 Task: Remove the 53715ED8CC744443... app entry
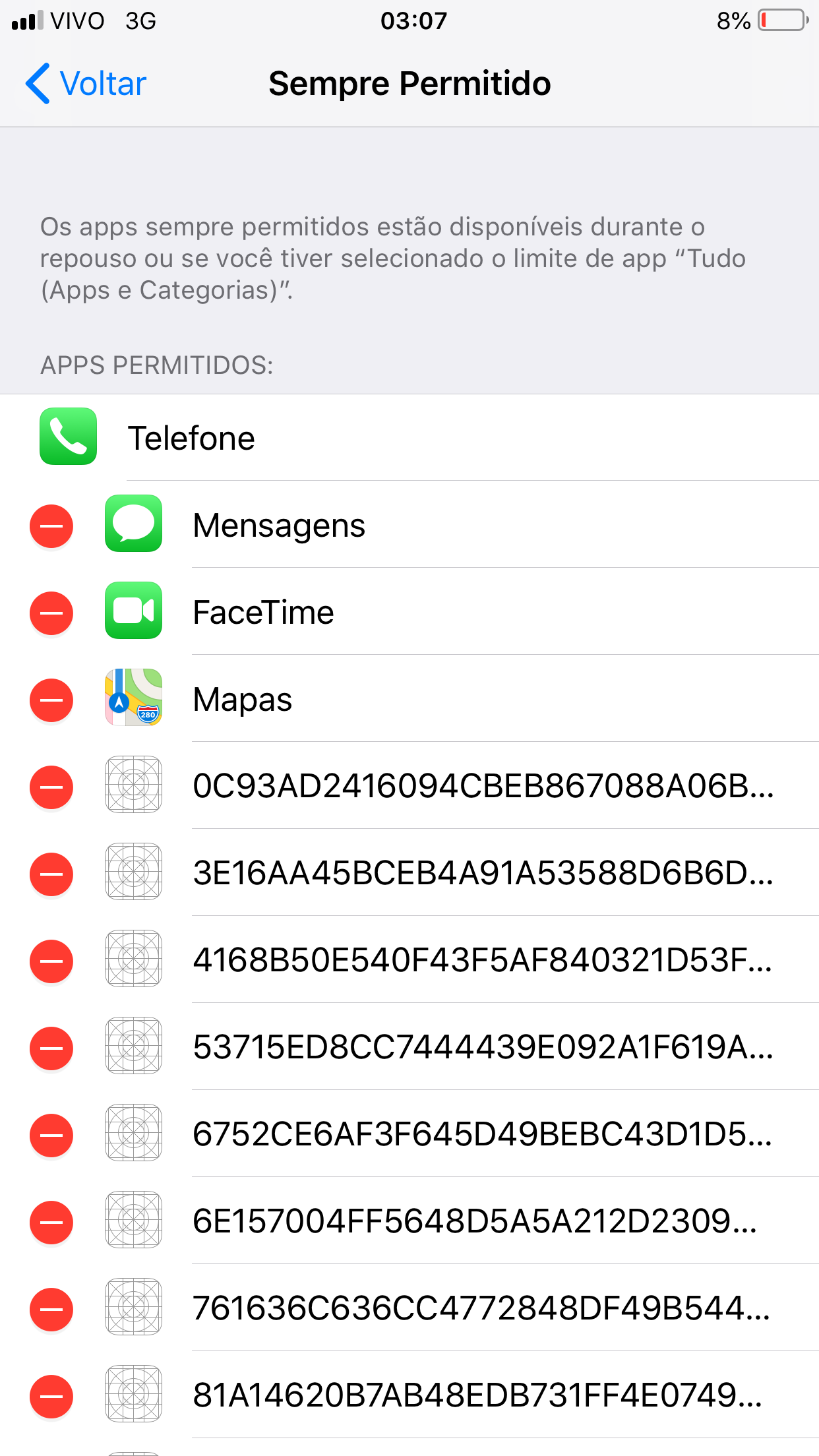tap(51, 1048)
